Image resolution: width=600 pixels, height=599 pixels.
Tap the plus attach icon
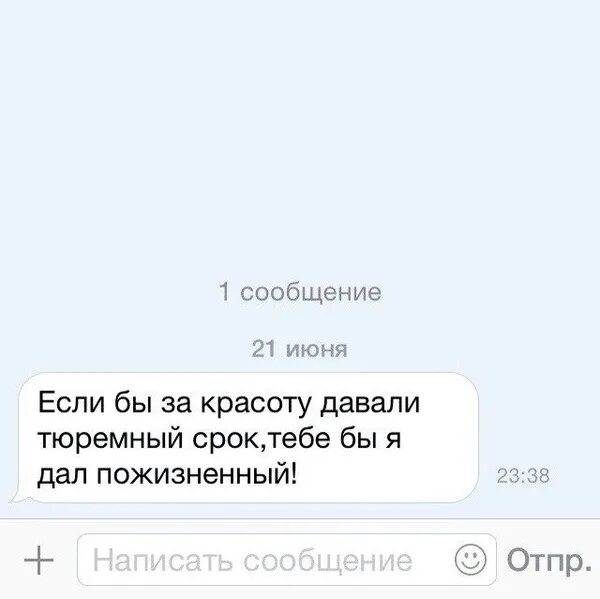tap(39, 561)
